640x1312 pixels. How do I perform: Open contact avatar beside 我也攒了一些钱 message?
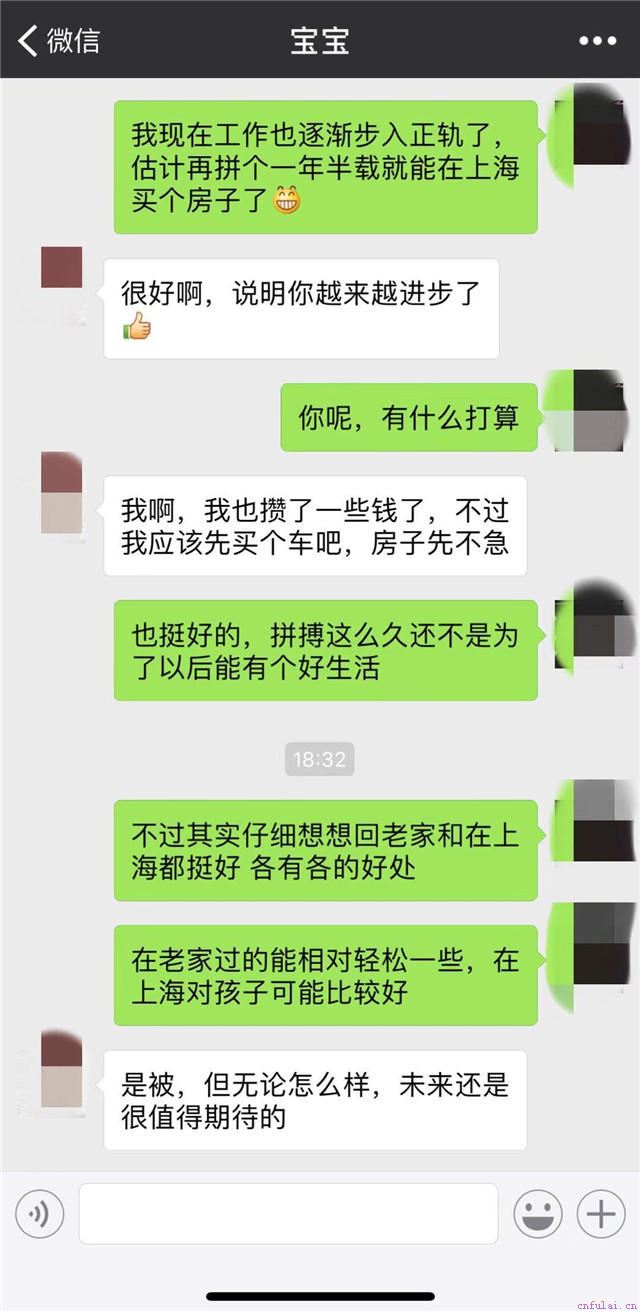pos(62,492)
